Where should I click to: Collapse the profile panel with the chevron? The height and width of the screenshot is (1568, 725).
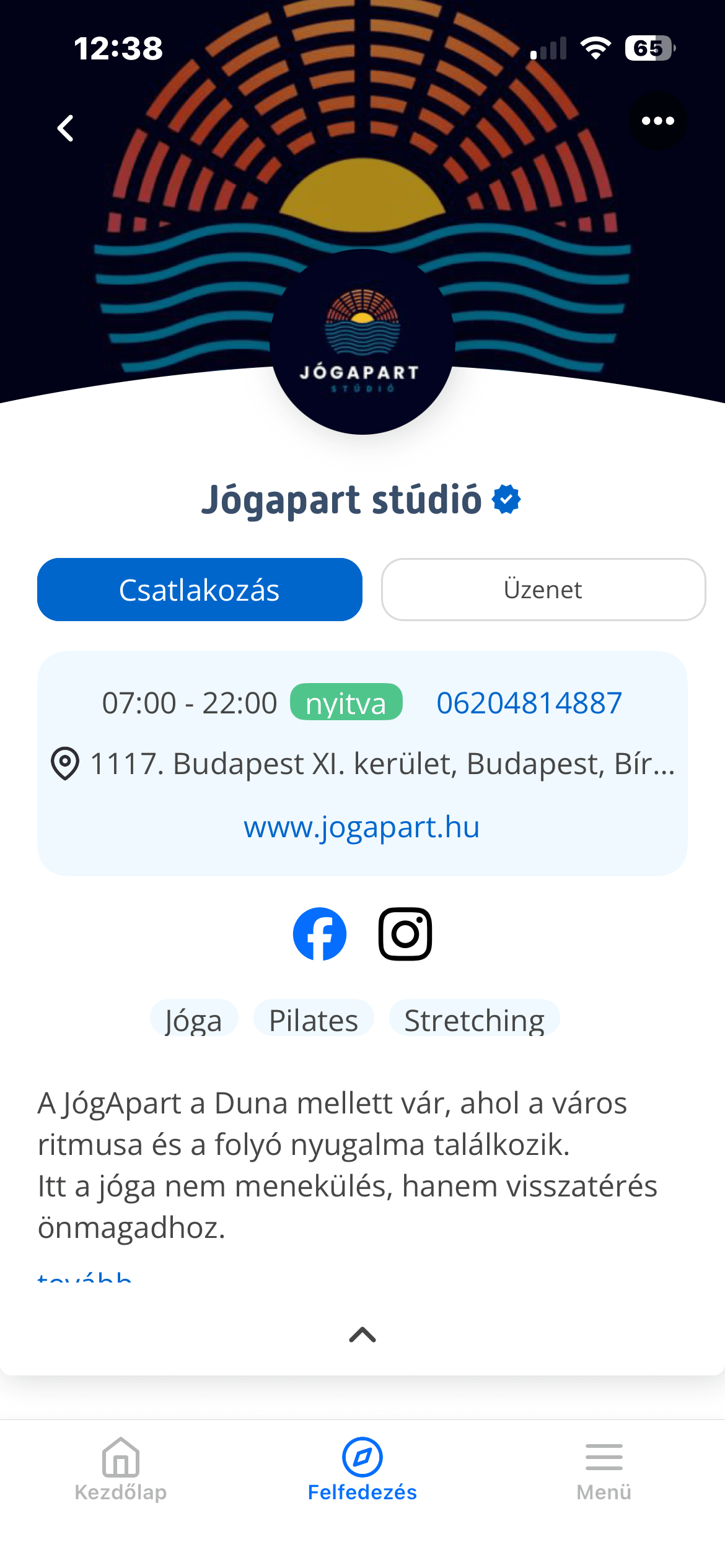pos(362,1335)
